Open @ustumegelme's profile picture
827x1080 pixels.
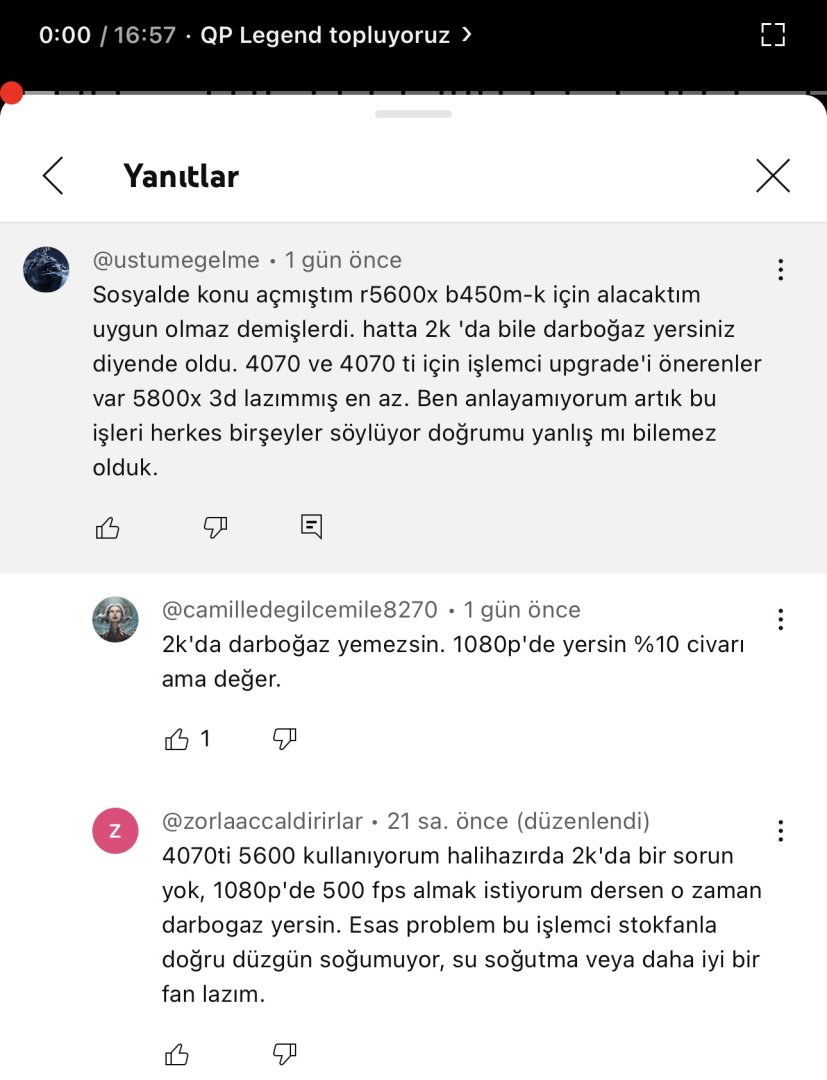[46, 269]
